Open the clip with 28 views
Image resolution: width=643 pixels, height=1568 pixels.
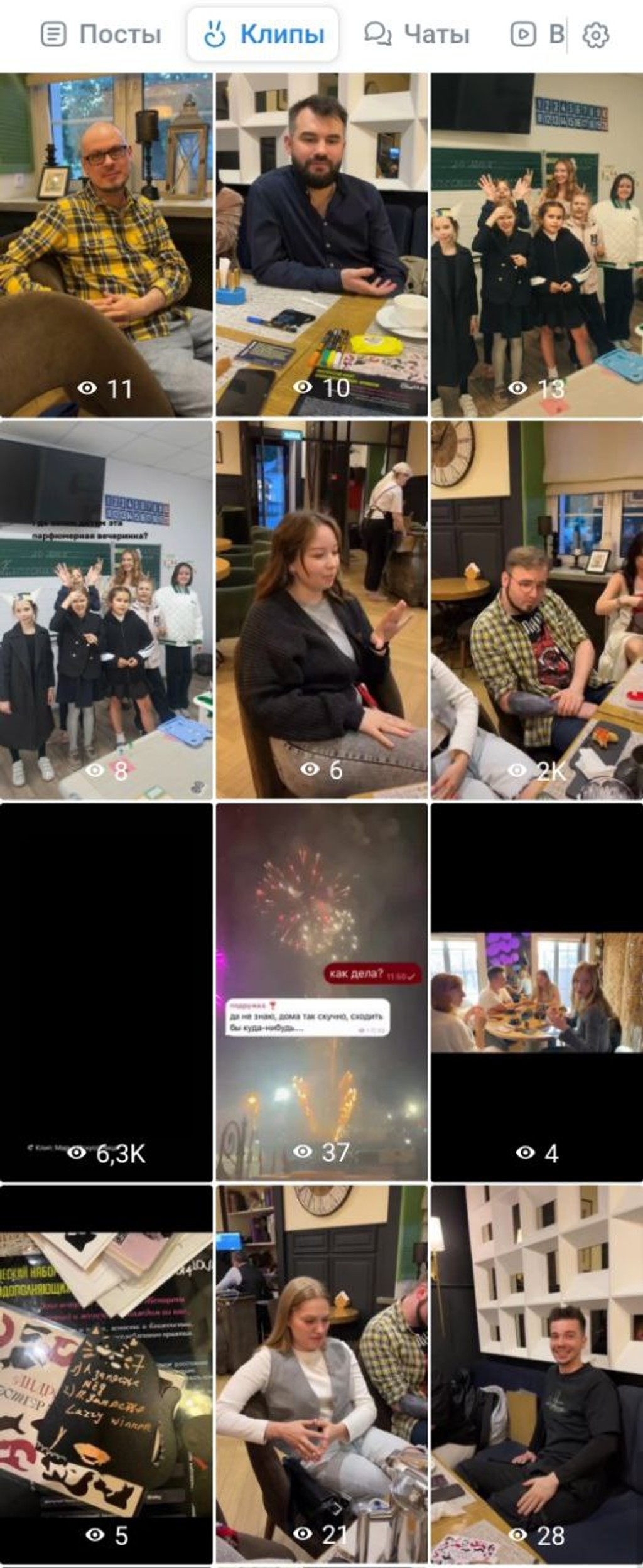coord(537,1375)
